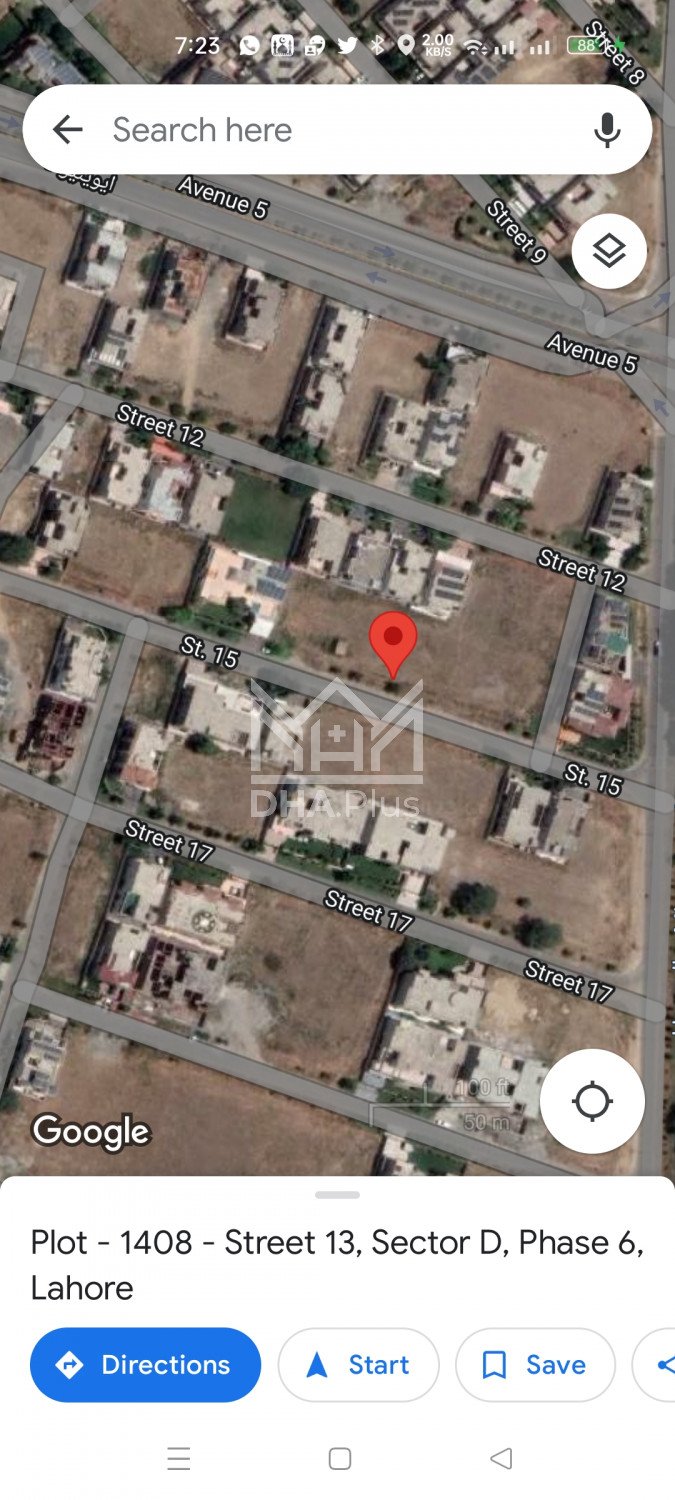The image size is (675, 1500).
Task: Start navigation to this plot
Action: [x=358, y=1364]
